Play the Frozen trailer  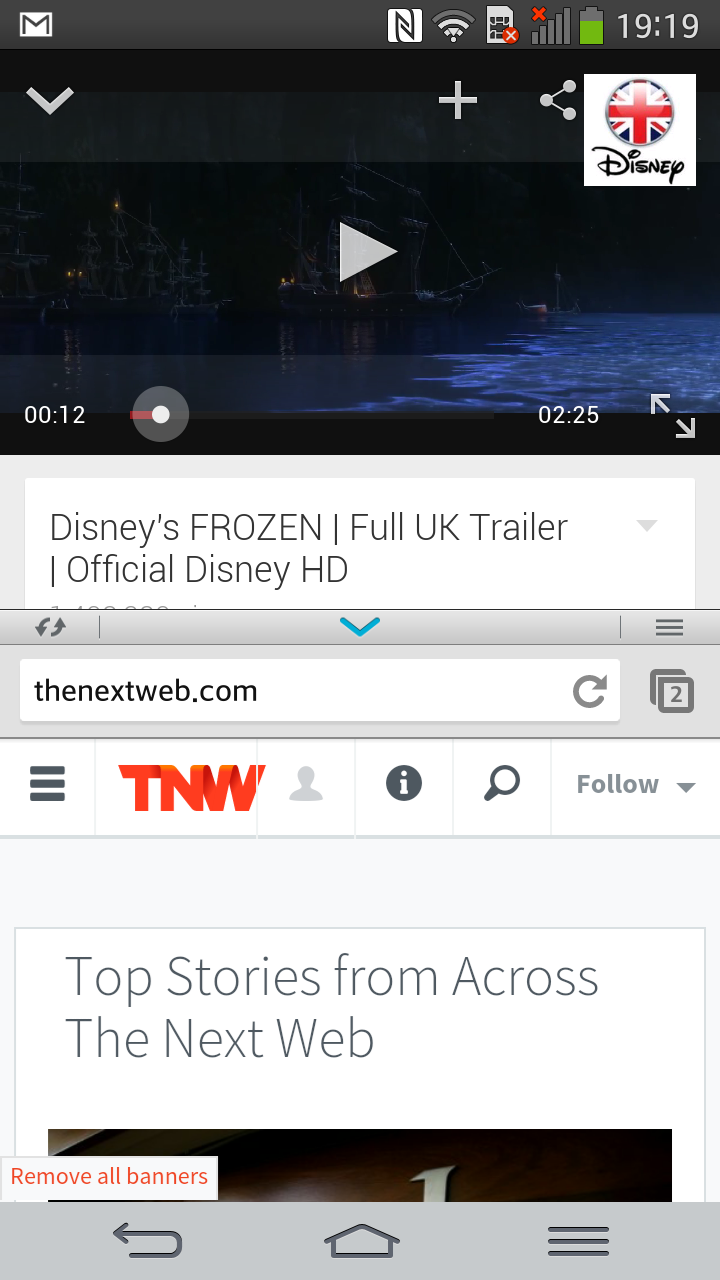(367, 252)
